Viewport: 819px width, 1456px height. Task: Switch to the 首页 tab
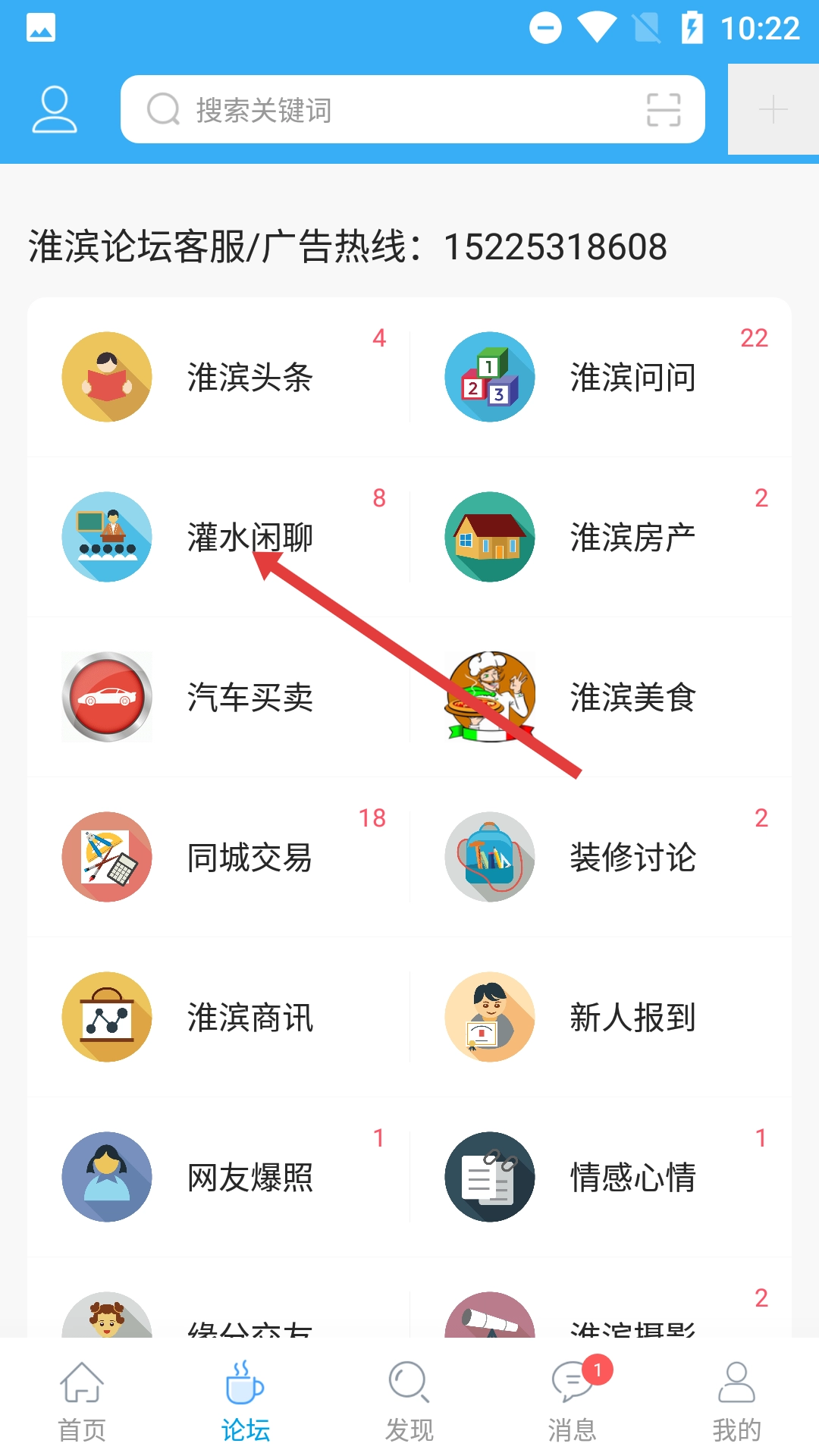(x=82, y=1401)
